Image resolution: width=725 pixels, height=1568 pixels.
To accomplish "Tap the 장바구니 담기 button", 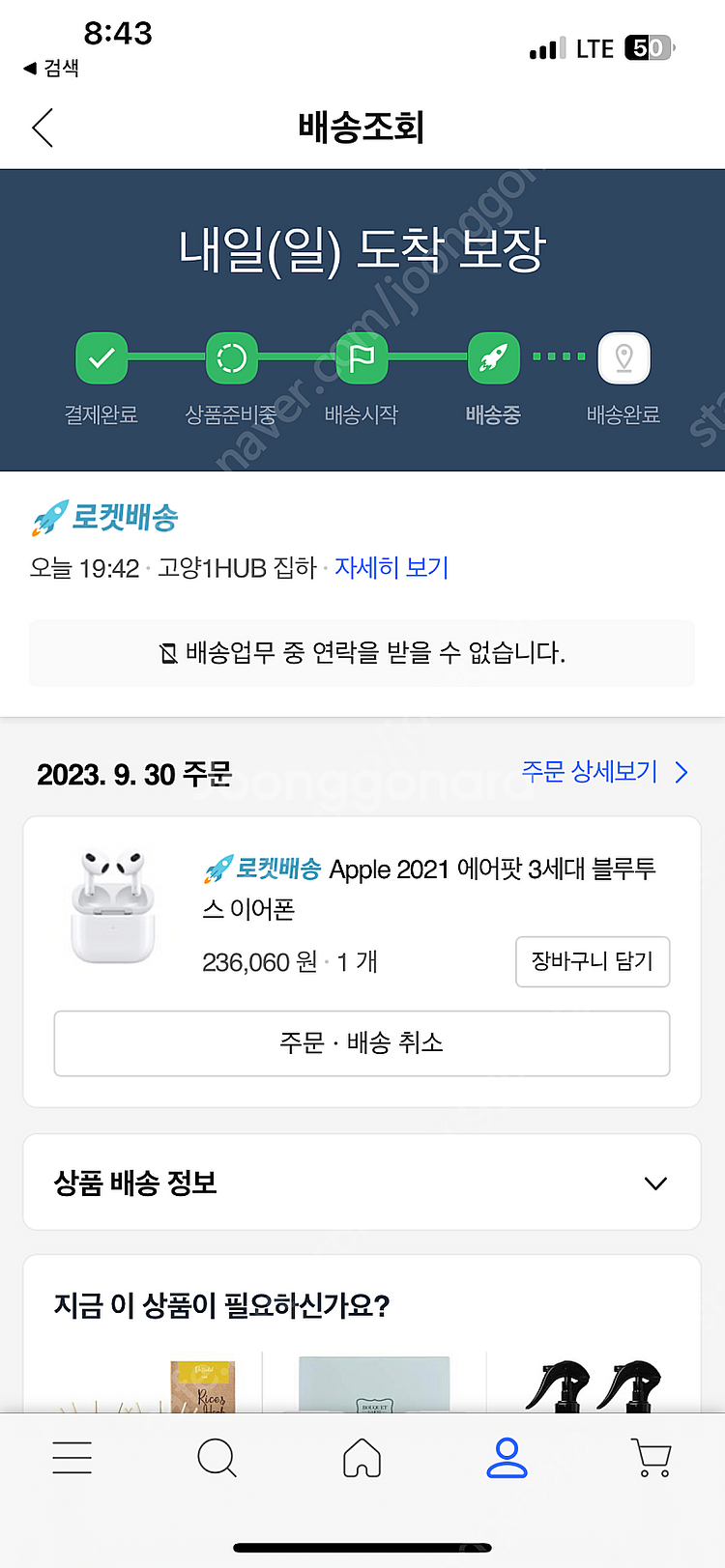I will coord(592,961).
